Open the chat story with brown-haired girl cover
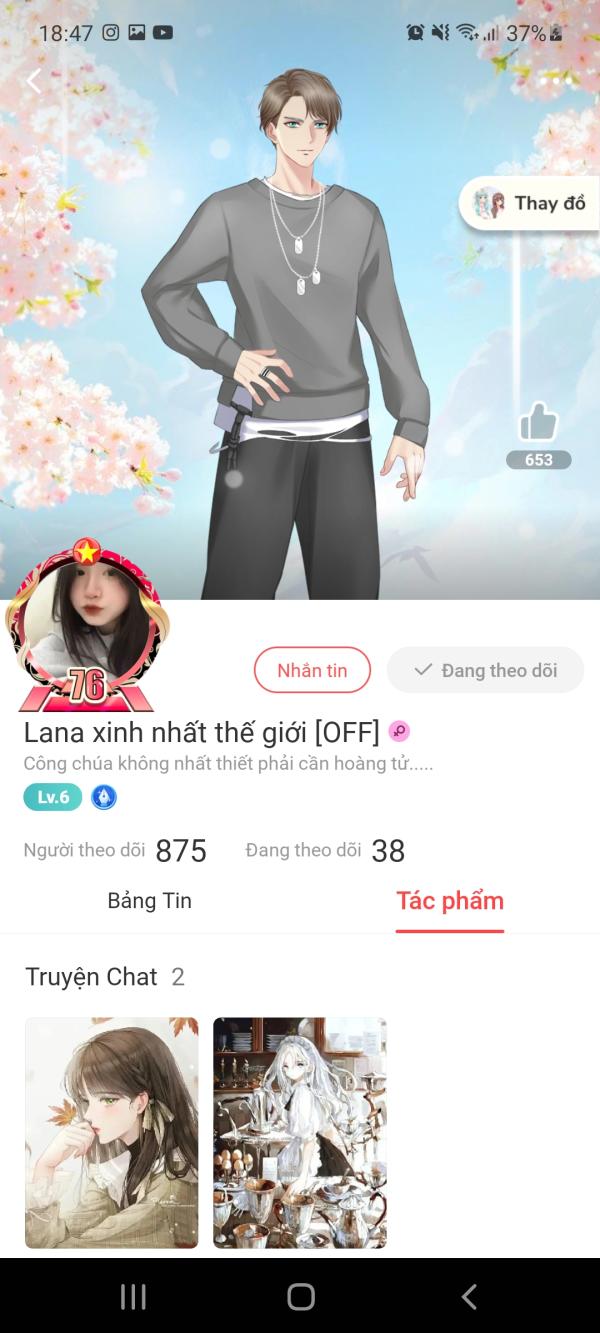 (x=112, y=1133)
